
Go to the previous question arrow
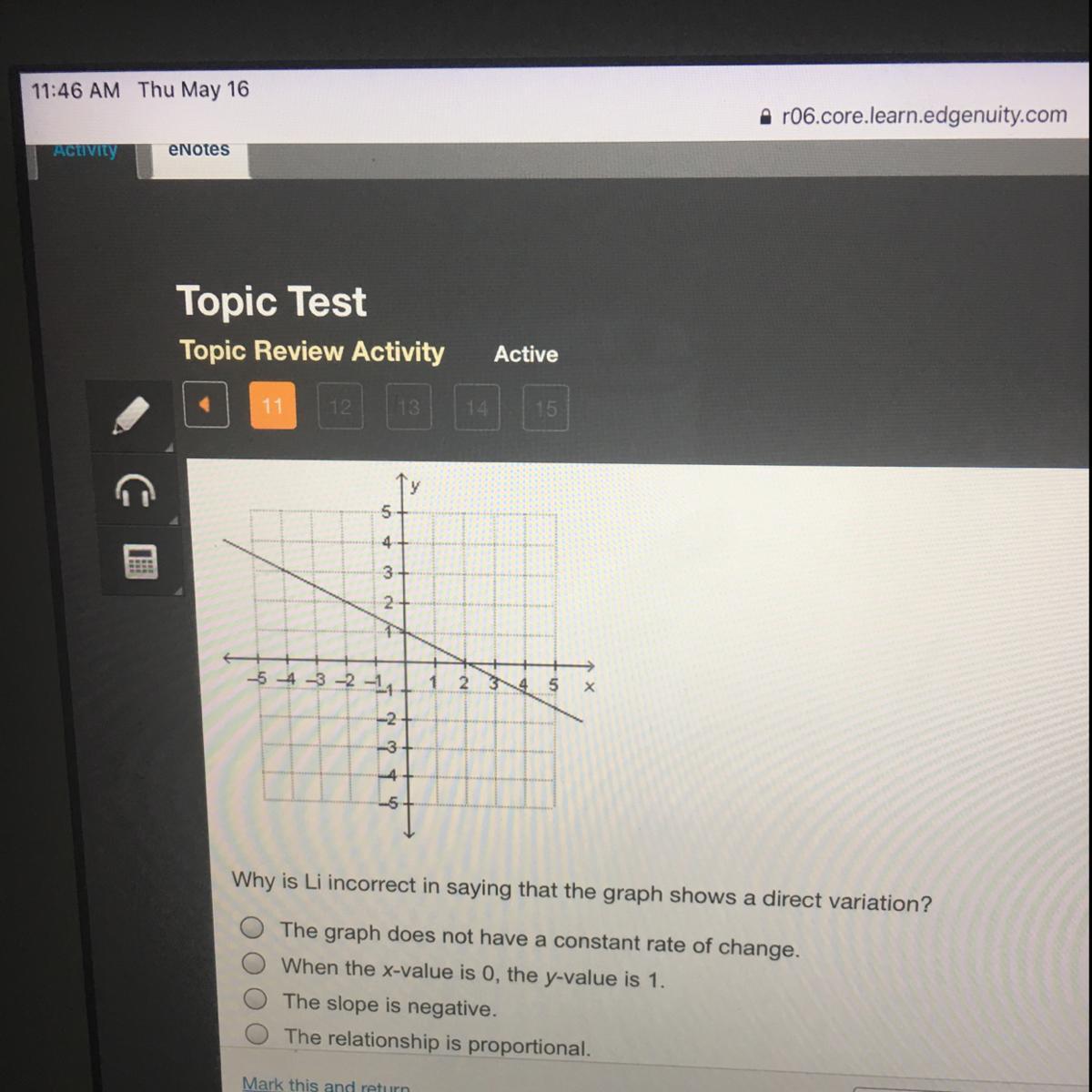point(206,405)
